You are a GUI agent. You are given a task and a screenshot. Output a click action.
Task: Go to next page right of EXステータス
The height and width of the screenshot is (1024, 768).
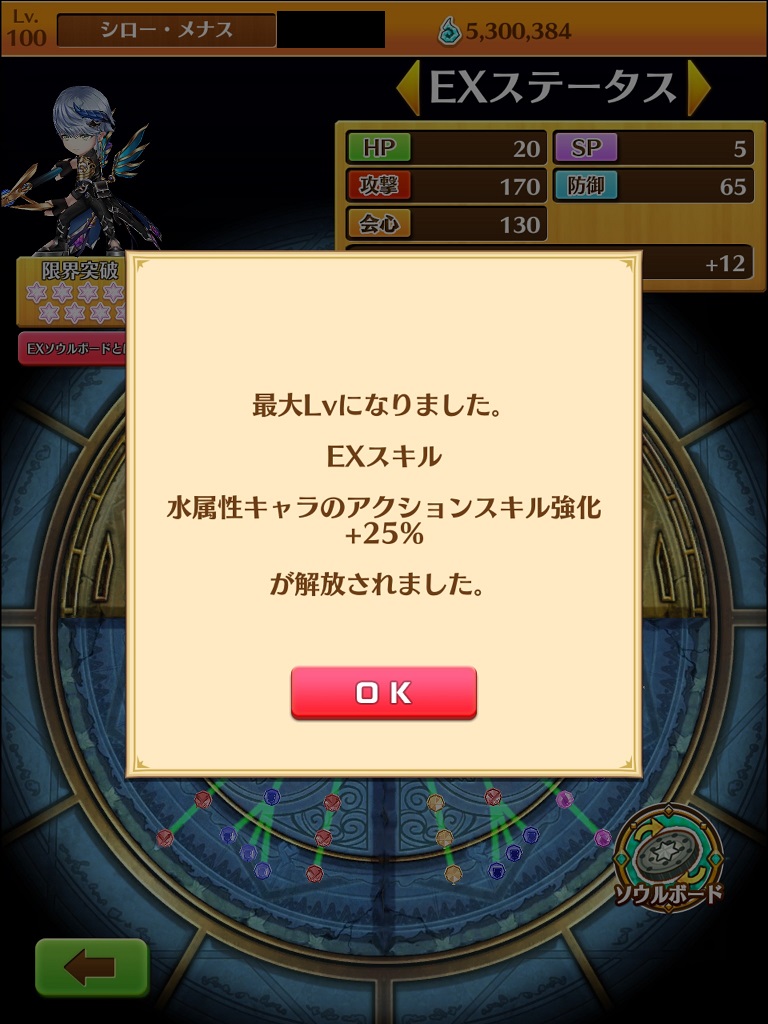point(699,89)
